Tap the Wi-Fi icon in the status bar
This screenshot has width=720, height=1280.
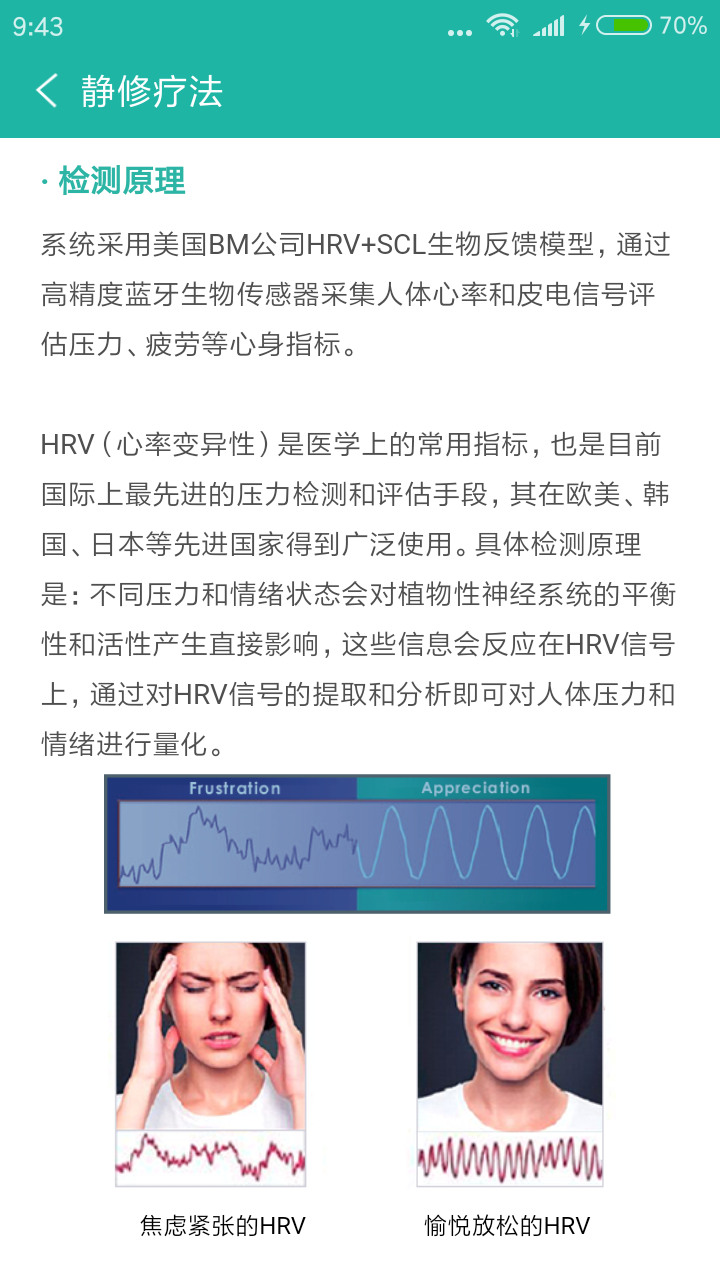tap(505, 25)
